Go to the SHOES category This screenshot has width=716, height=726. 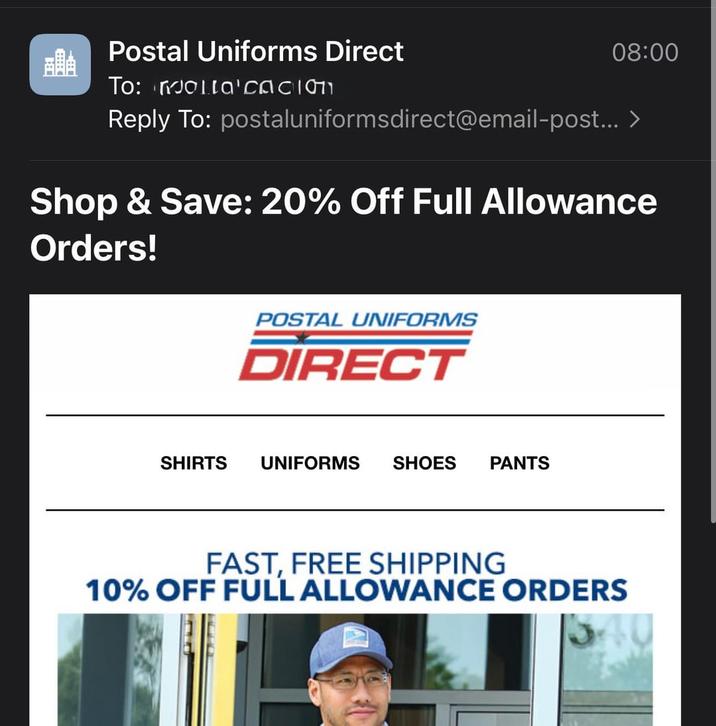pos(424,463)
